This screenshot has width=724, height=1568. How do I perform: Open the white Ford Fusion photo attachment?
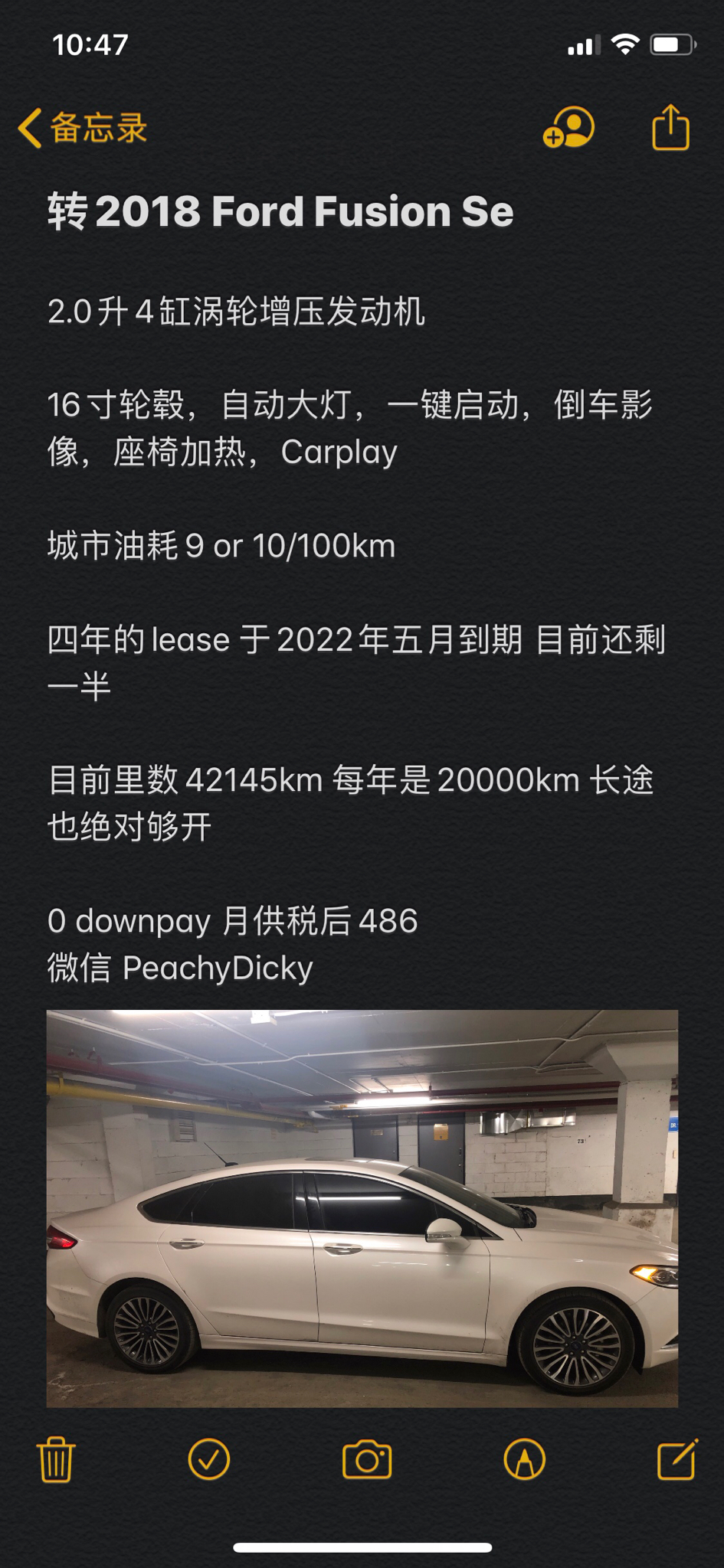362,1209
